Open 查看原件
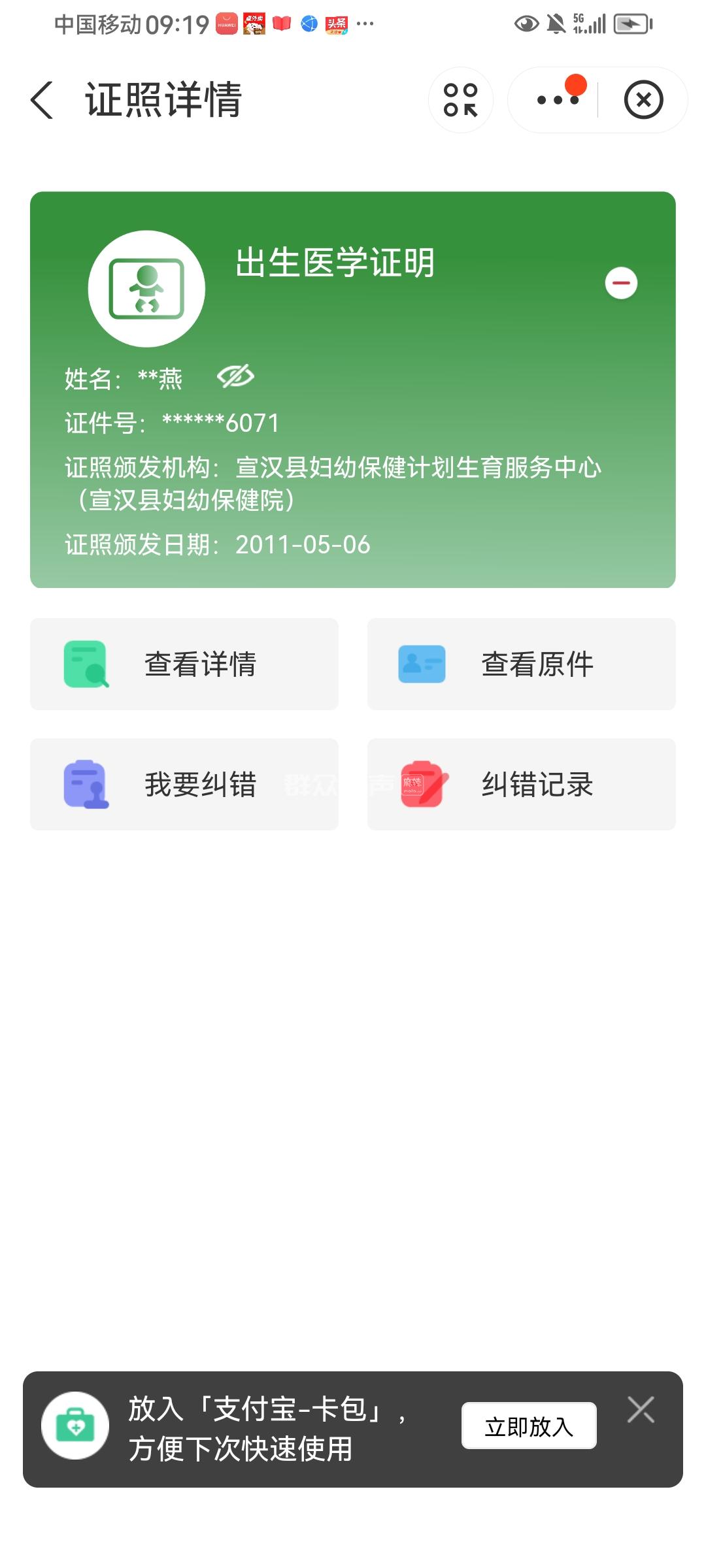 (521, 664)
